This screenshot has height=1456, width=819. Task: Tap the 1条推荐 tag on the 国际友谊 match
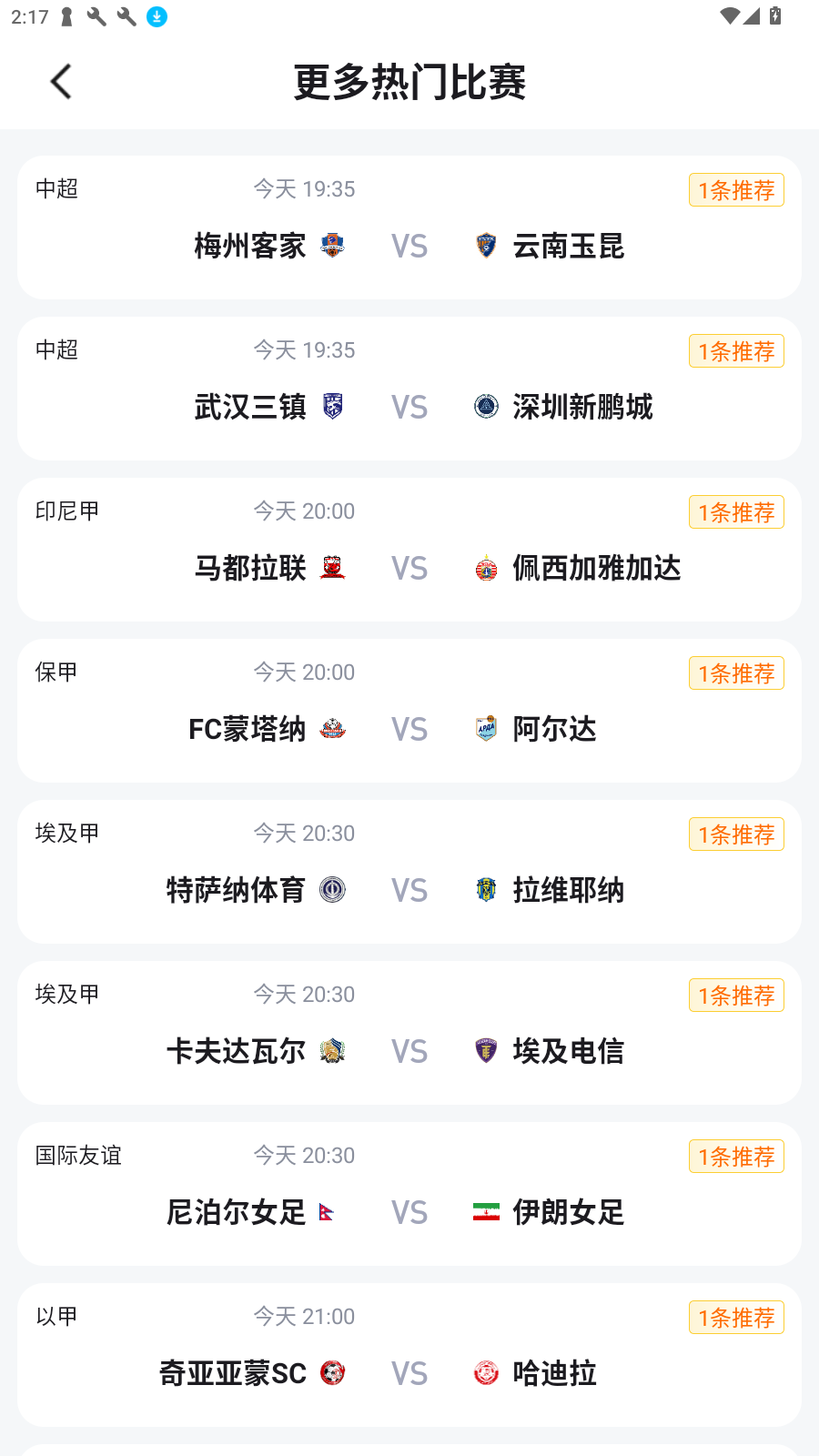(736, 1157)
